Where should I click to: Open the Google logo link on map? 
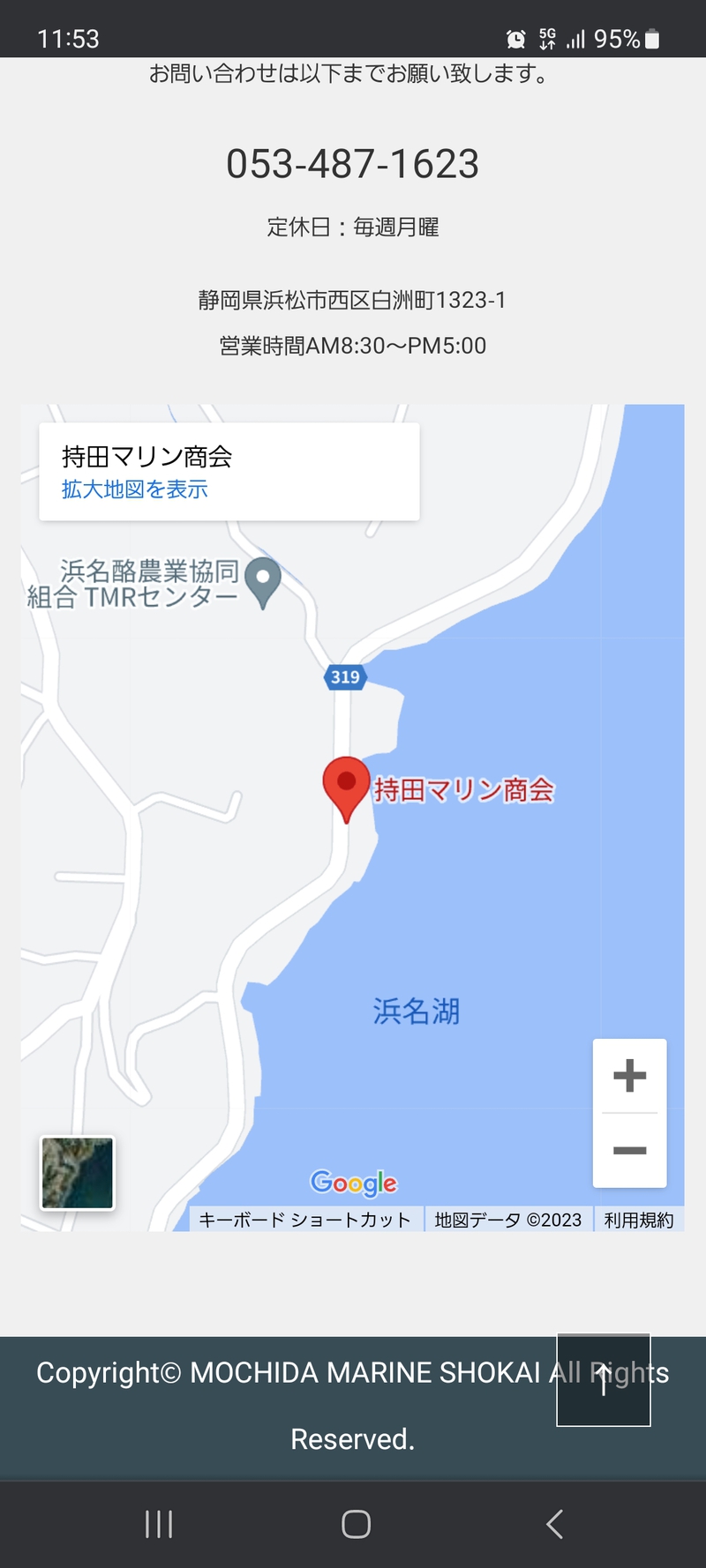click(x=354, y=1183)
